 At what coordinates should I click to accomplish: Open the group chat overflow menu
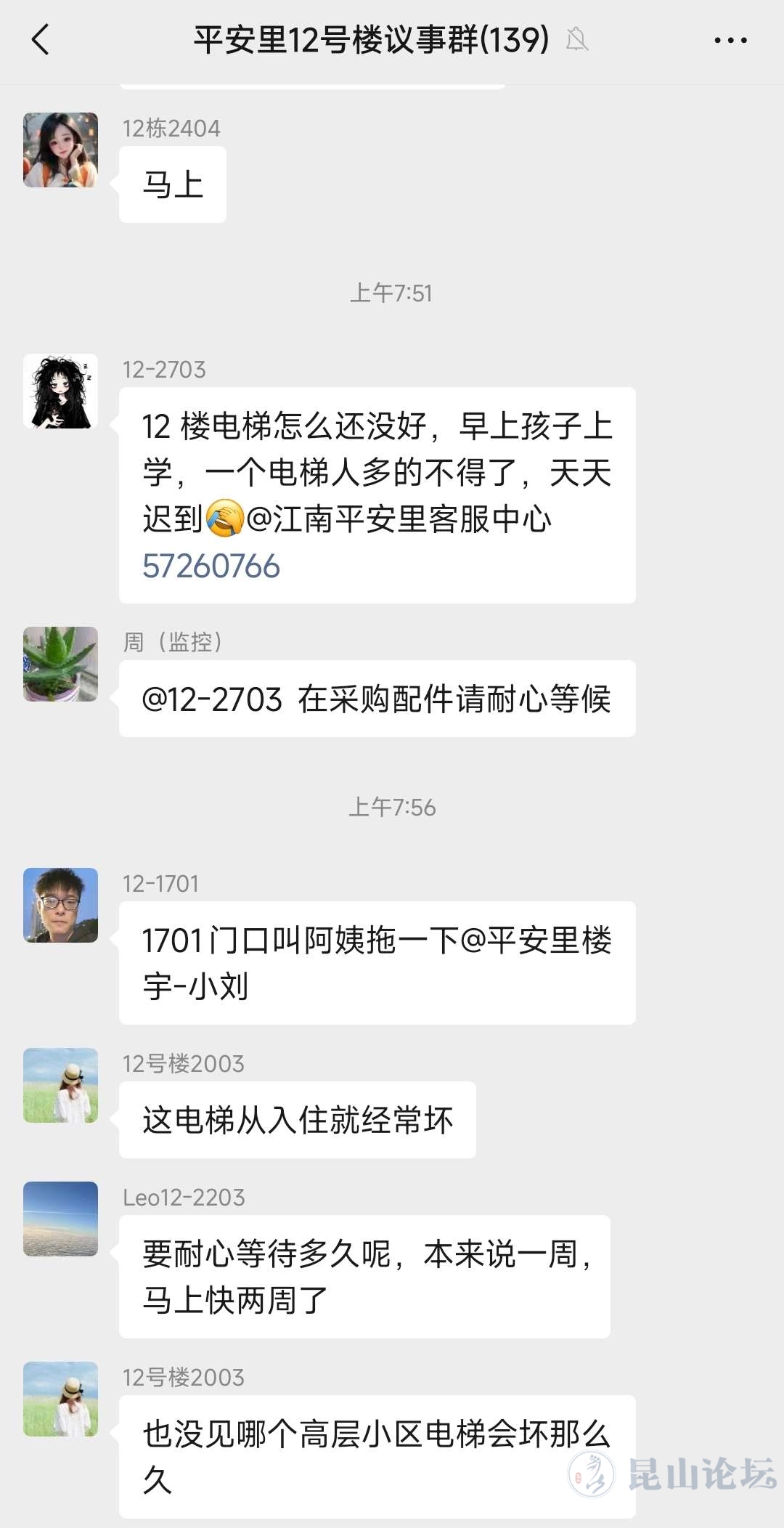click(x=730, y=40)
